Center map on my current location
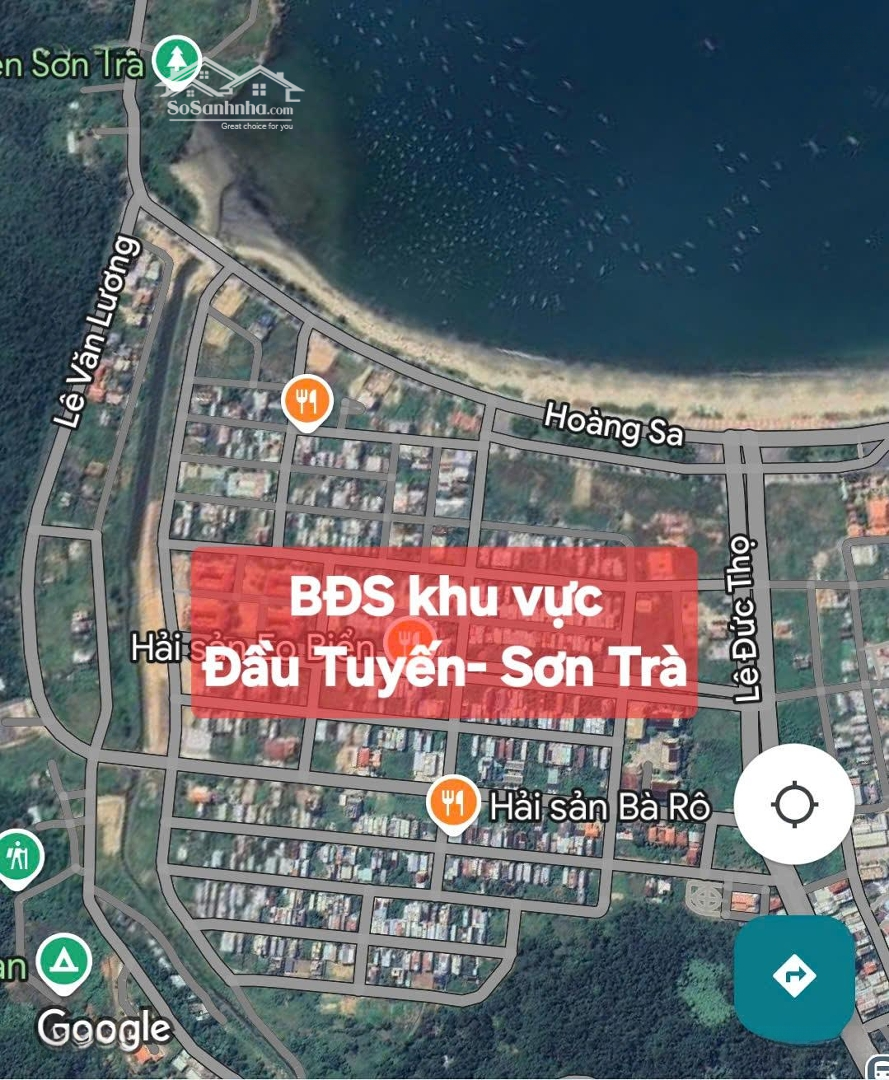Screen dimensions: 889x1080 tap(794, 804)
